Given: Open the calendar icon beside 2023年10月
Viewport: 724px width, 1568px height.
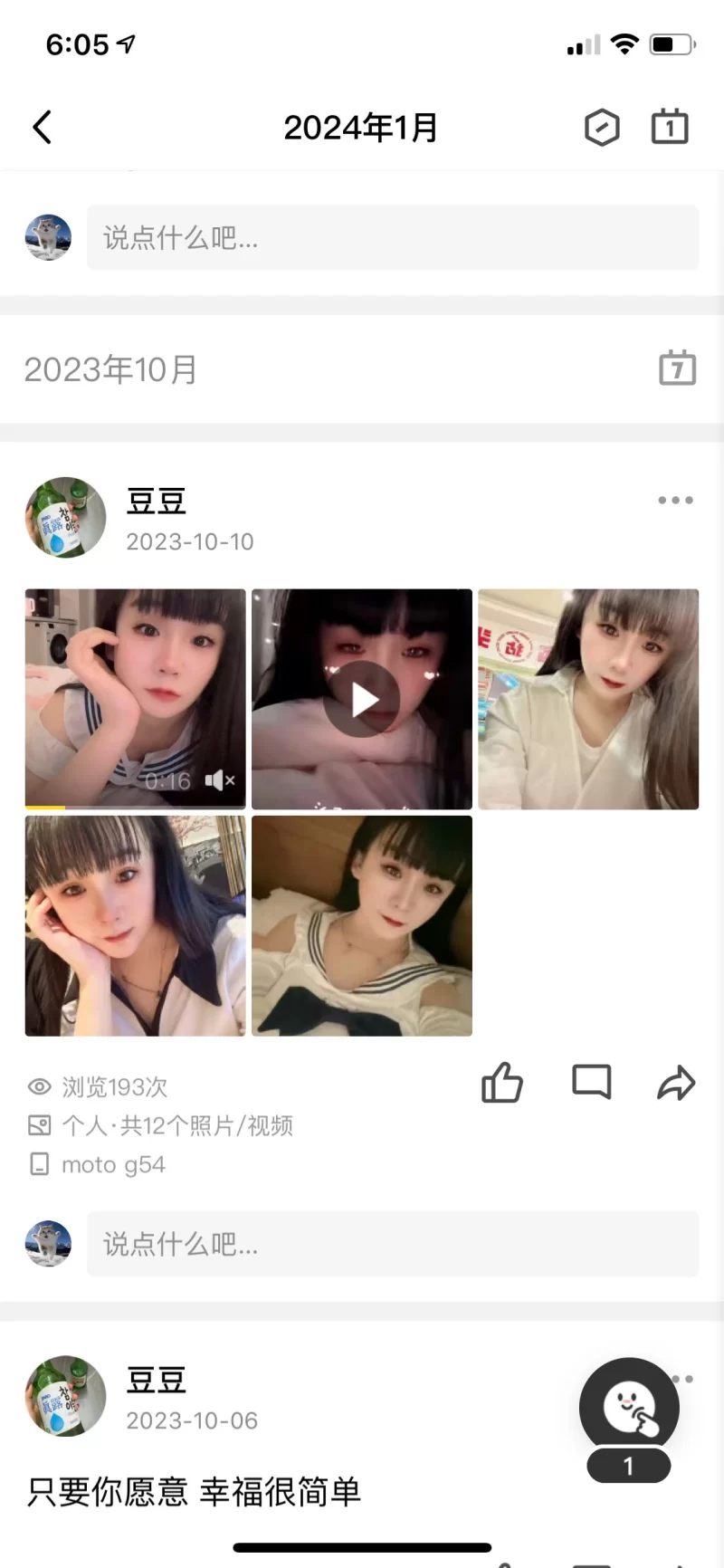Looking at the screenshot, I should point(677,368).
